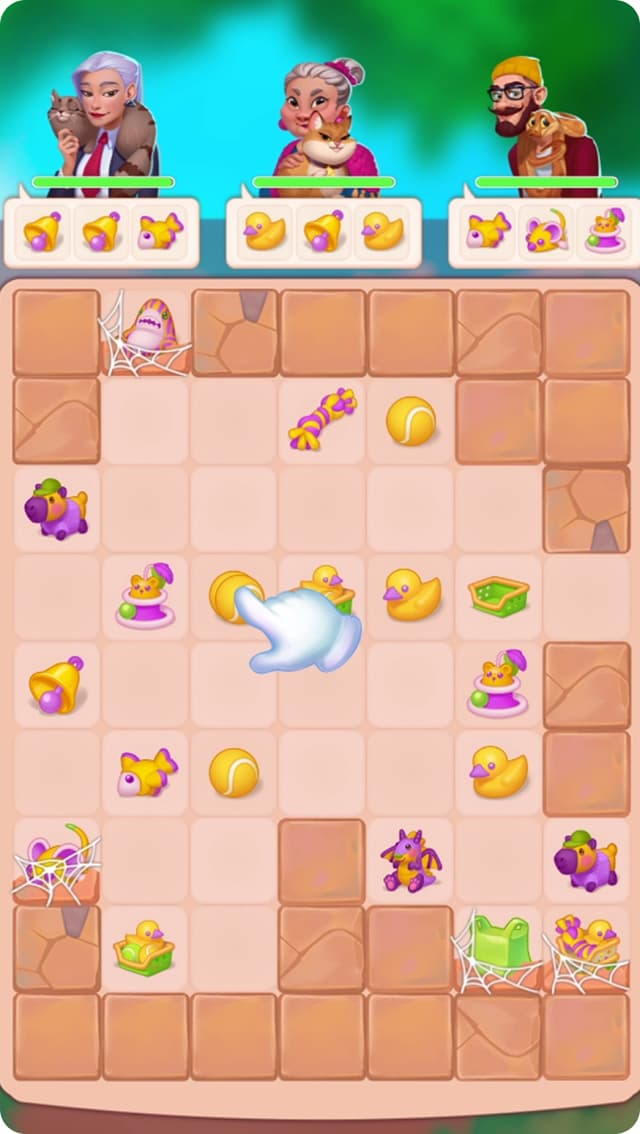Tap the purple dragon plush
Image resolution: width=640 pixels, height=1134 pixels.
pos(410,860)
